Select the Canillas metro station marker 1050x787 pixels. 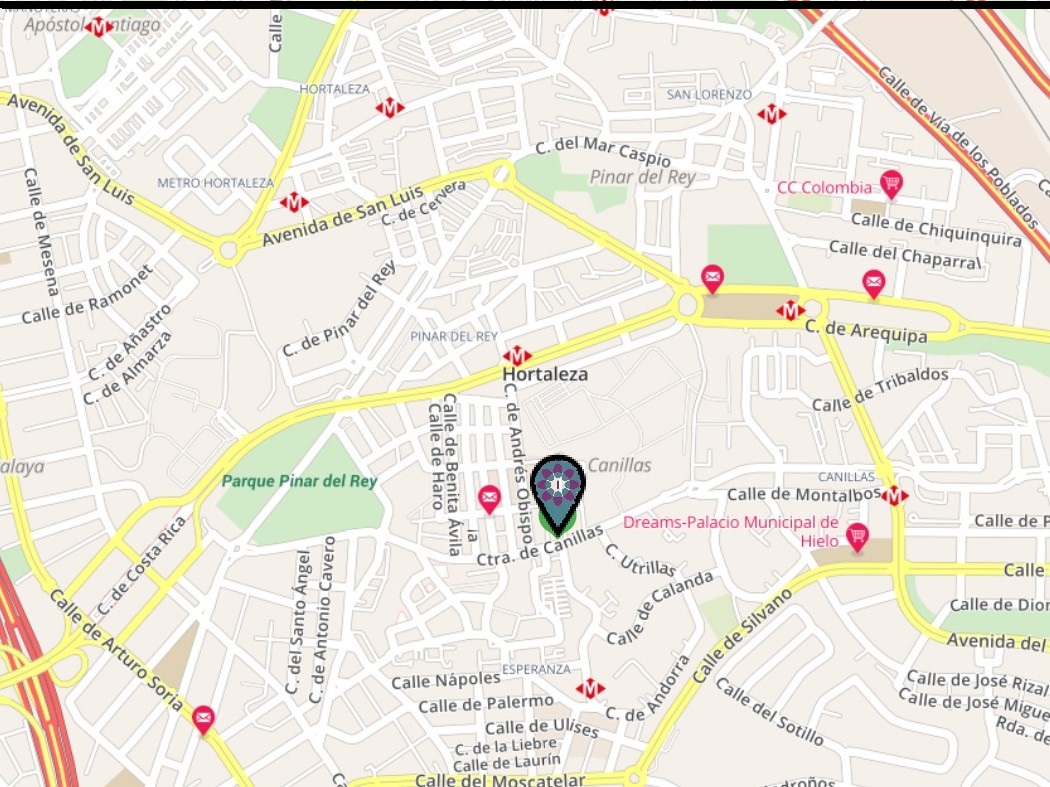(895, 495)
